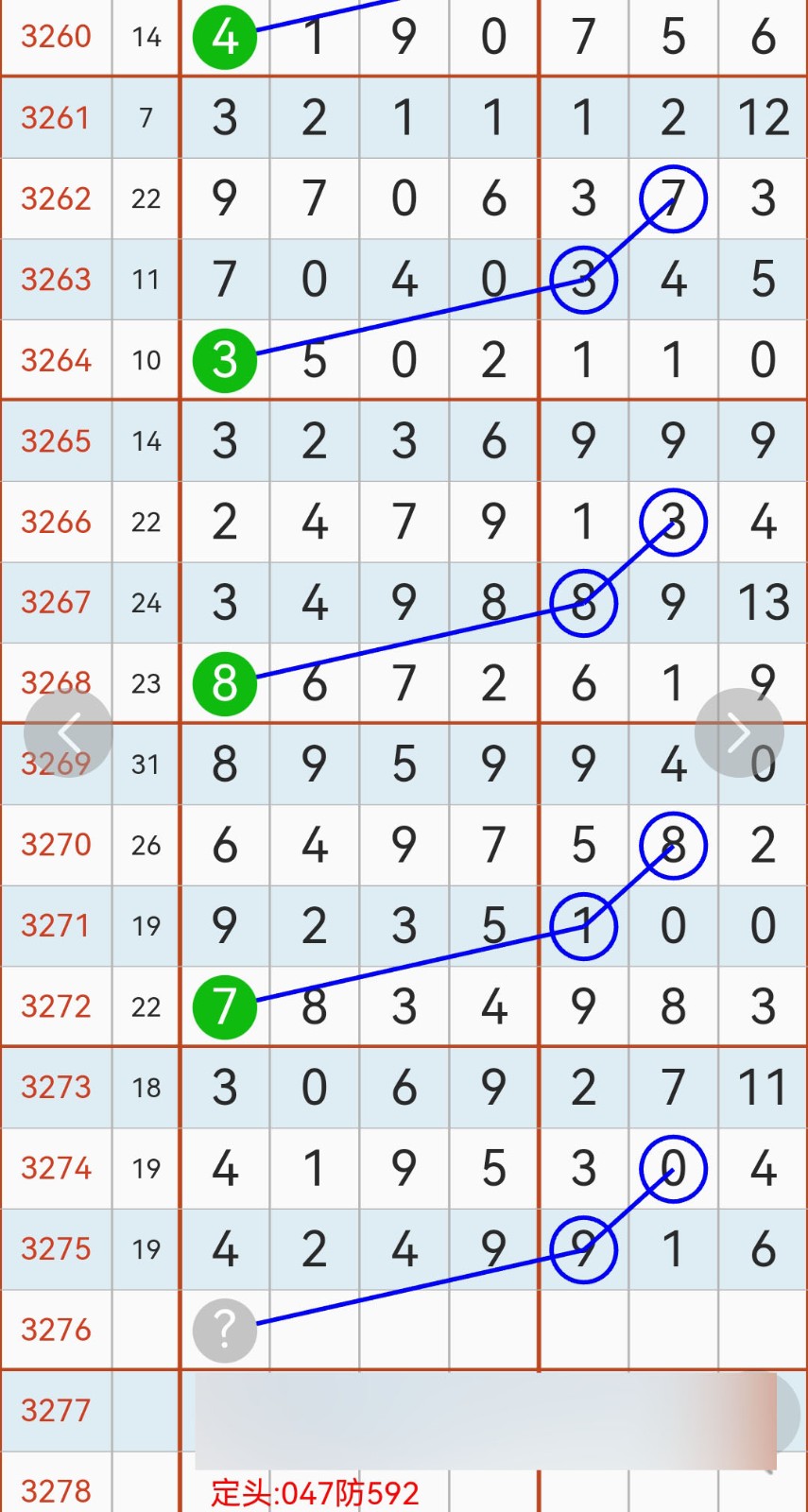Screen dimensions: 808x1512
Task: Click the blue circled 9 in row 3275
Action: pyautogui.click(x=584, y=1249)
